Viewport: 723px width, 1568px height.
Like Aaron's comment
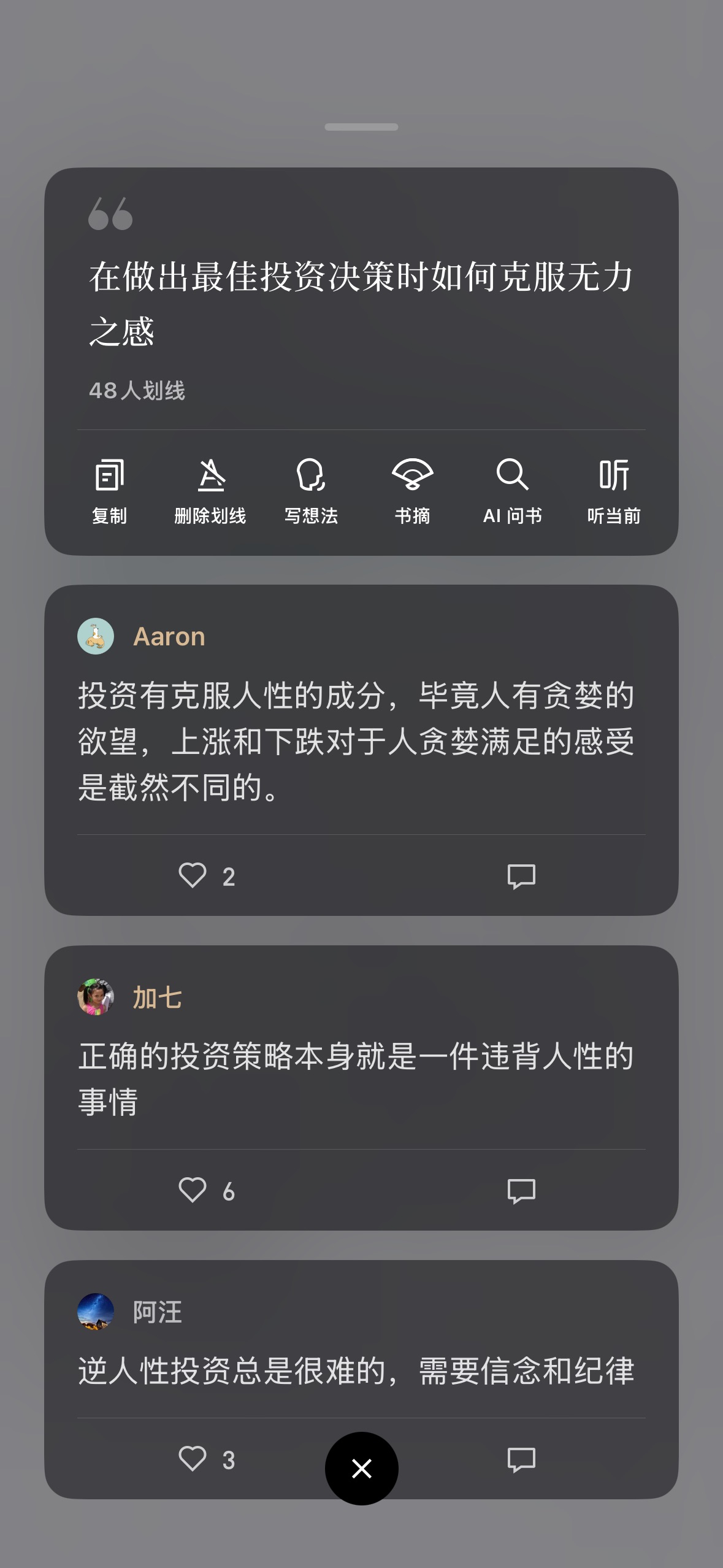click(x=193, y=875)
